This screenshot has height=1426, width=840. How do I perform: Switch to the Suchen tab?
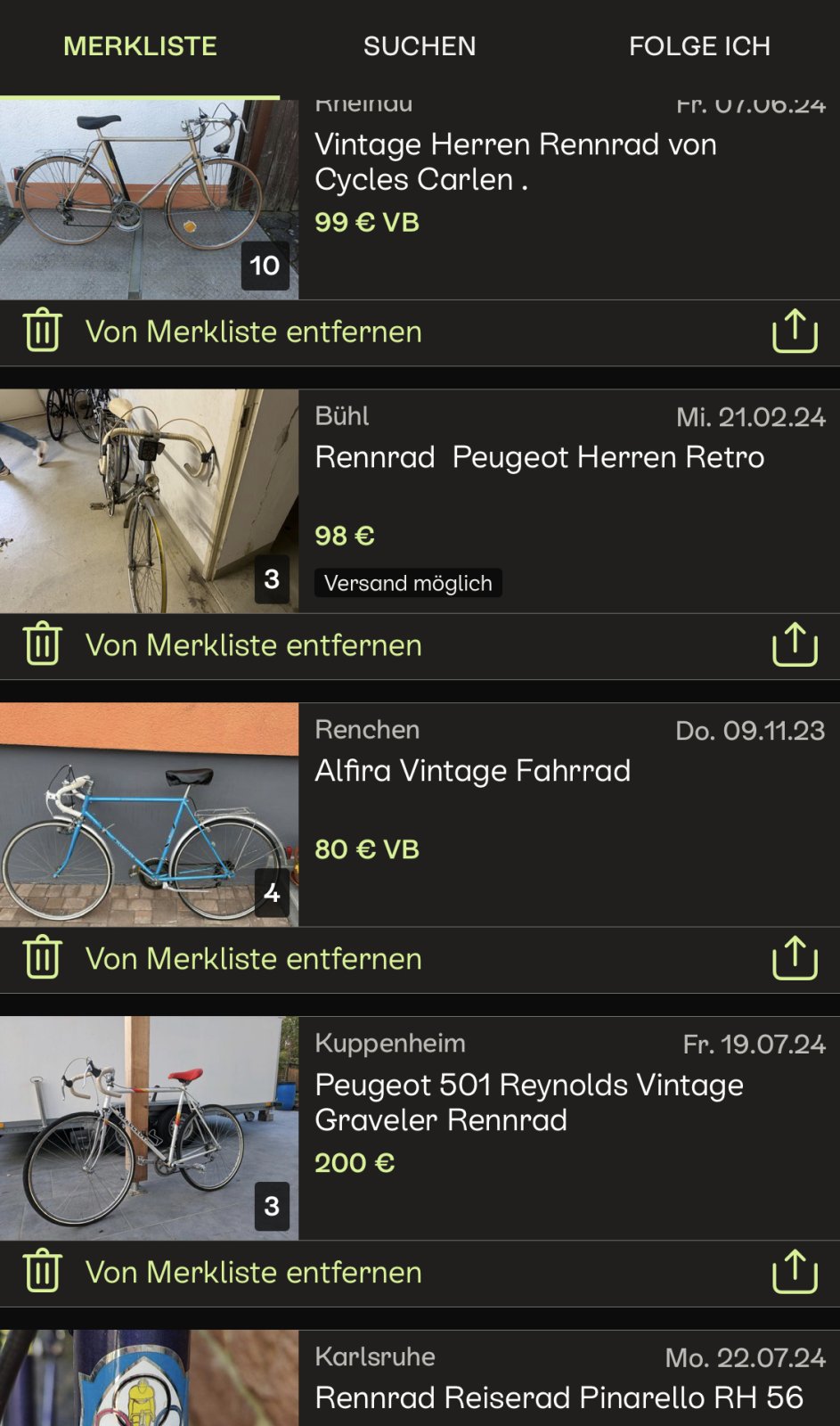[x=420, y=46]
